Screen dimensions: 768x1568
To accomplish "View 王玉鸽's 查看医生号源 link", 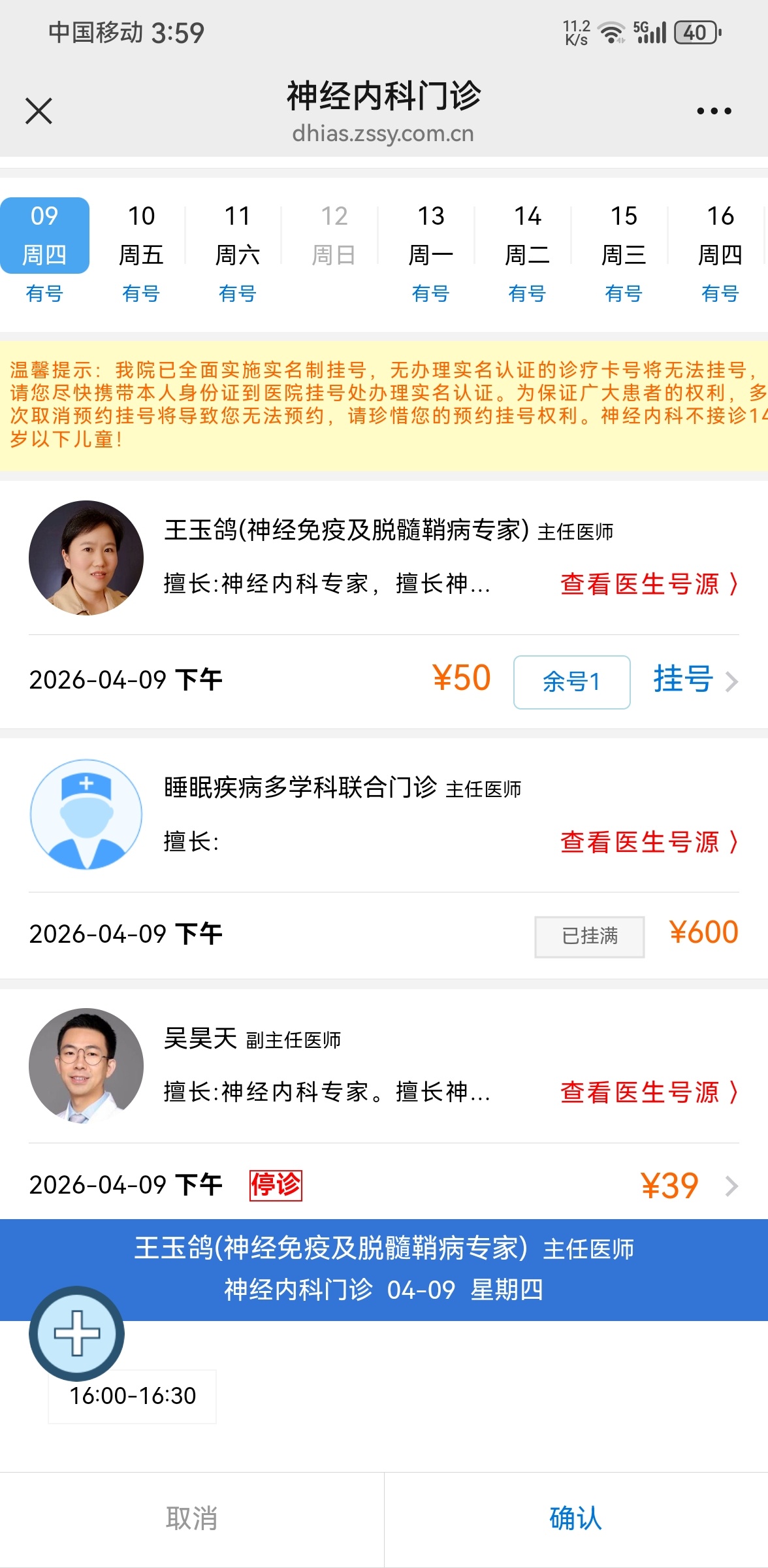I will pyautogui.click(x=648, y=584).
